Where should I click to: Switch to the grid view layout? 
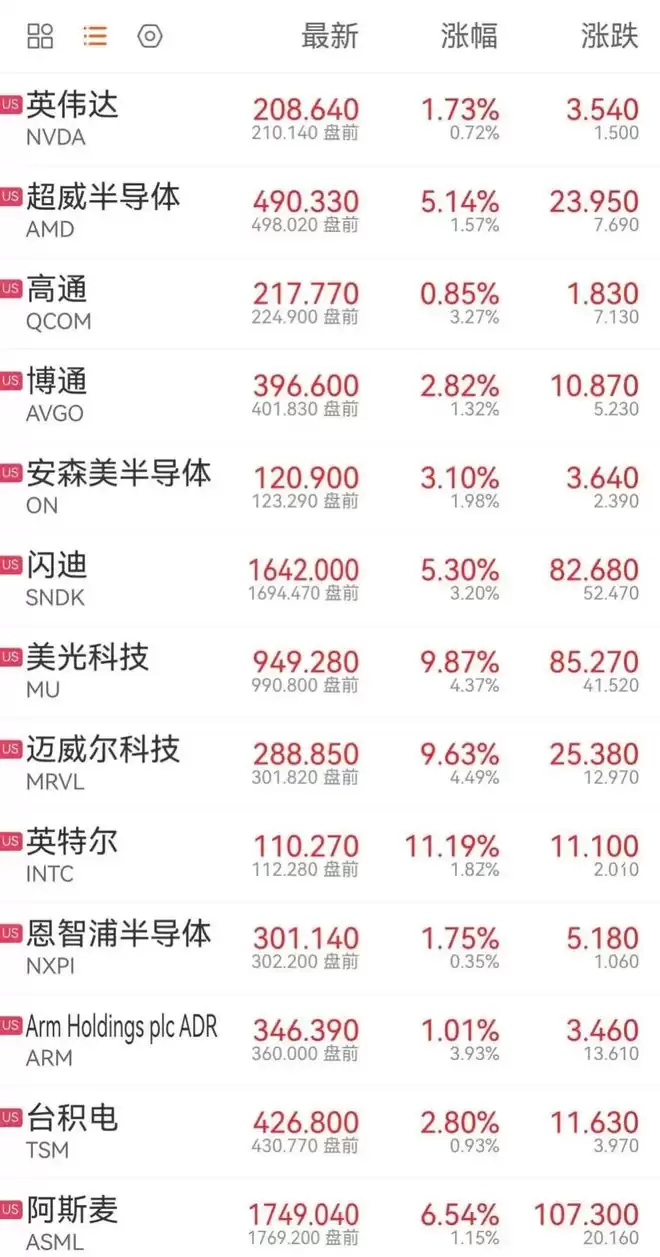click(40, 37)
